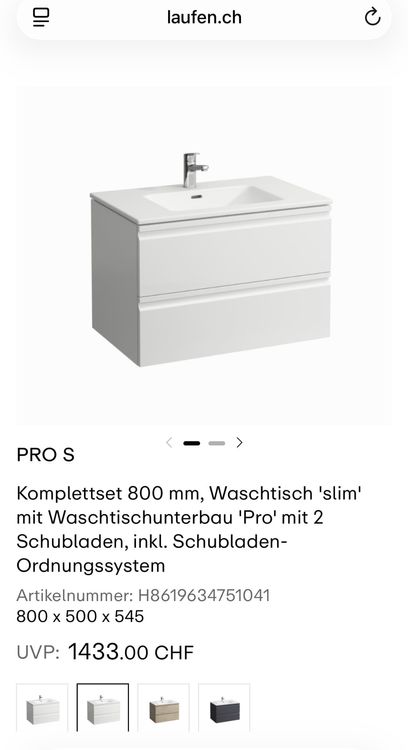Image resolution: width=408 pixels, height=750 pixels.
Task: Tap the laufen.ch address field
Action: [x=204, y=18]
